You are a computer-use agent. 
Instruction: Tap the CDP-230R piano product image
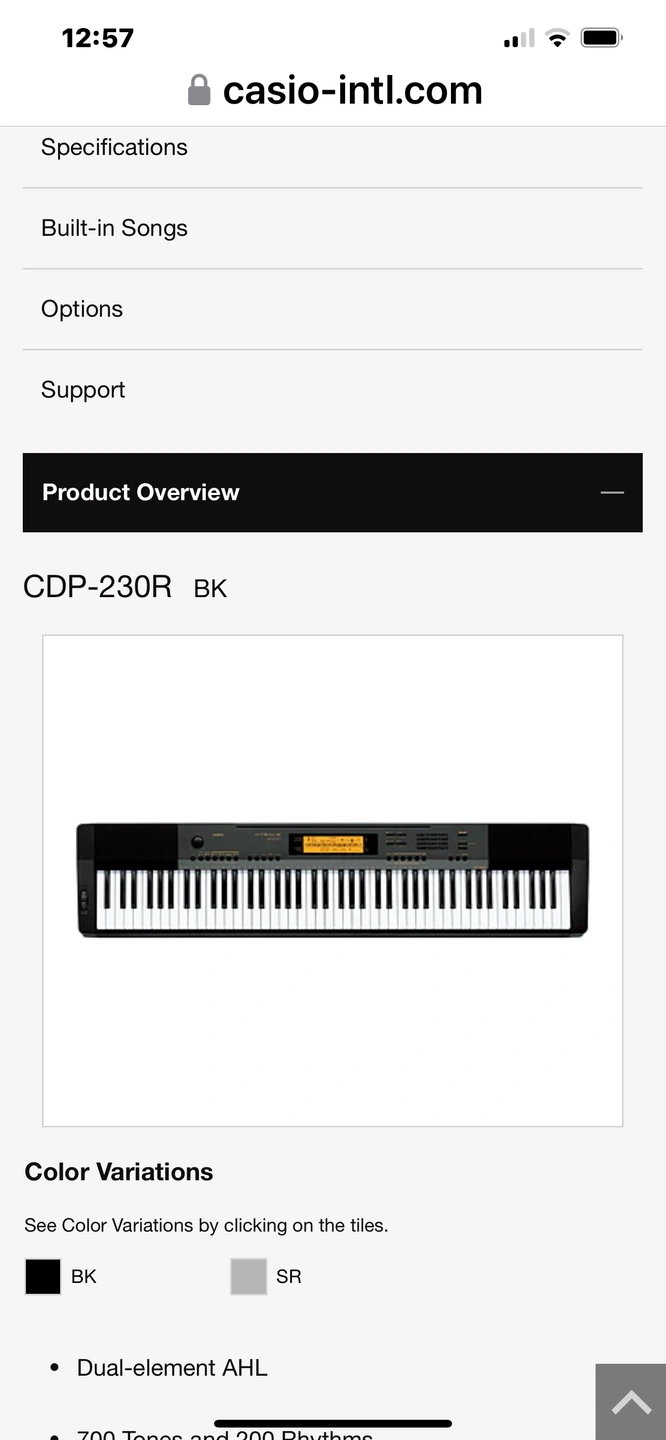[x=333, y=881]
